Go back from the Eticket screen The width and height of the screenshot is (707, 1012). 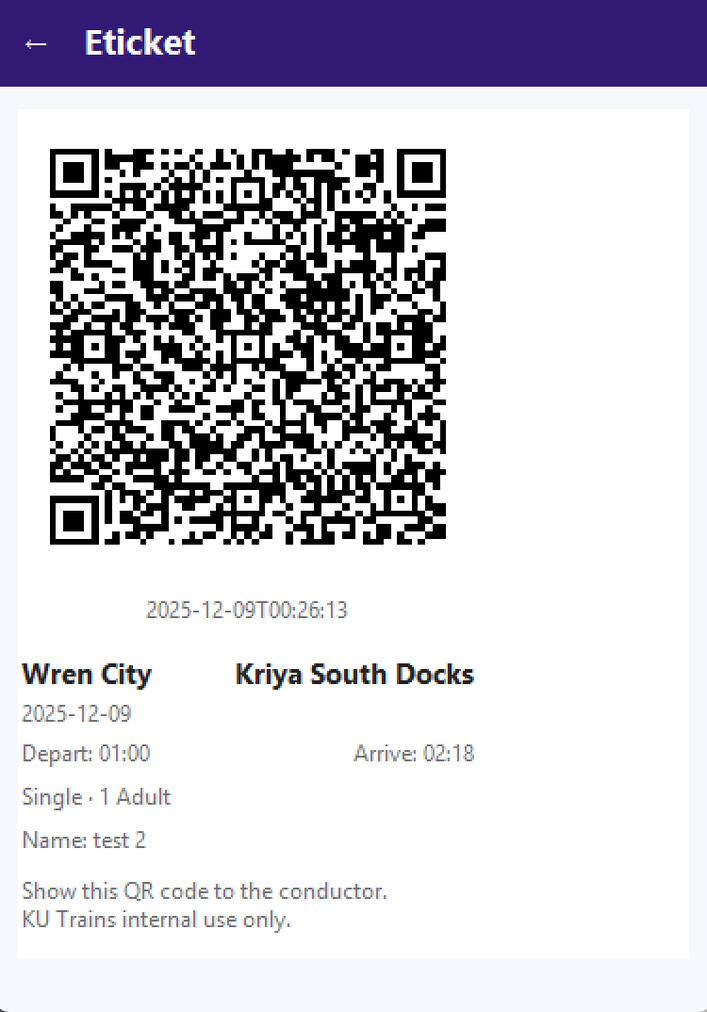click(x=36, y=44)
